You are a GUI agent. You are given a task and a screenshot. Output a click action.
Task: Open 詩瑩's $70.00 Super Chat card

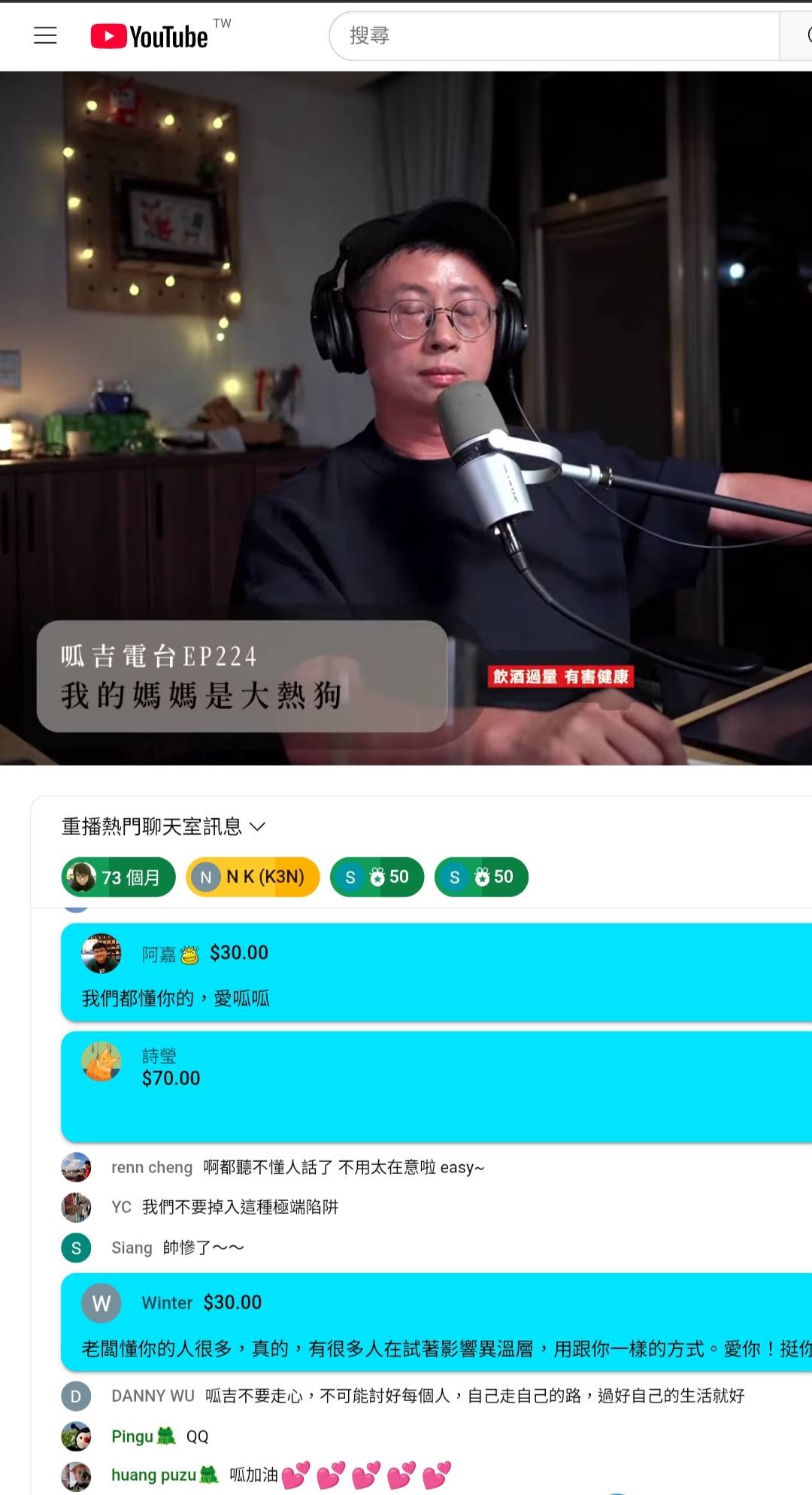click(x=436, y=1086)
